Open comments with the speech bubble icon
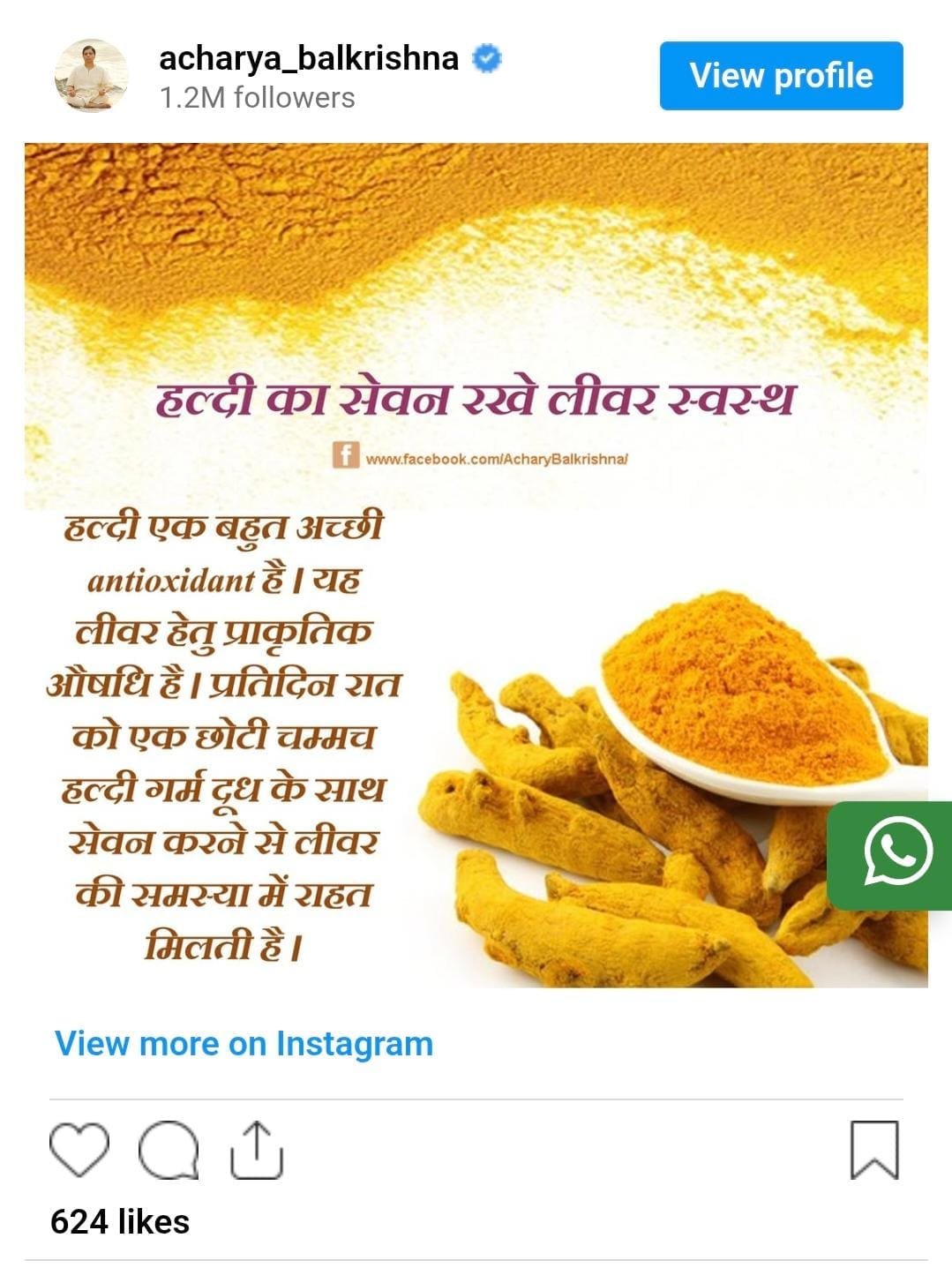The width and height of the screenshot is (952, 1268). (x=169, y=1150)
